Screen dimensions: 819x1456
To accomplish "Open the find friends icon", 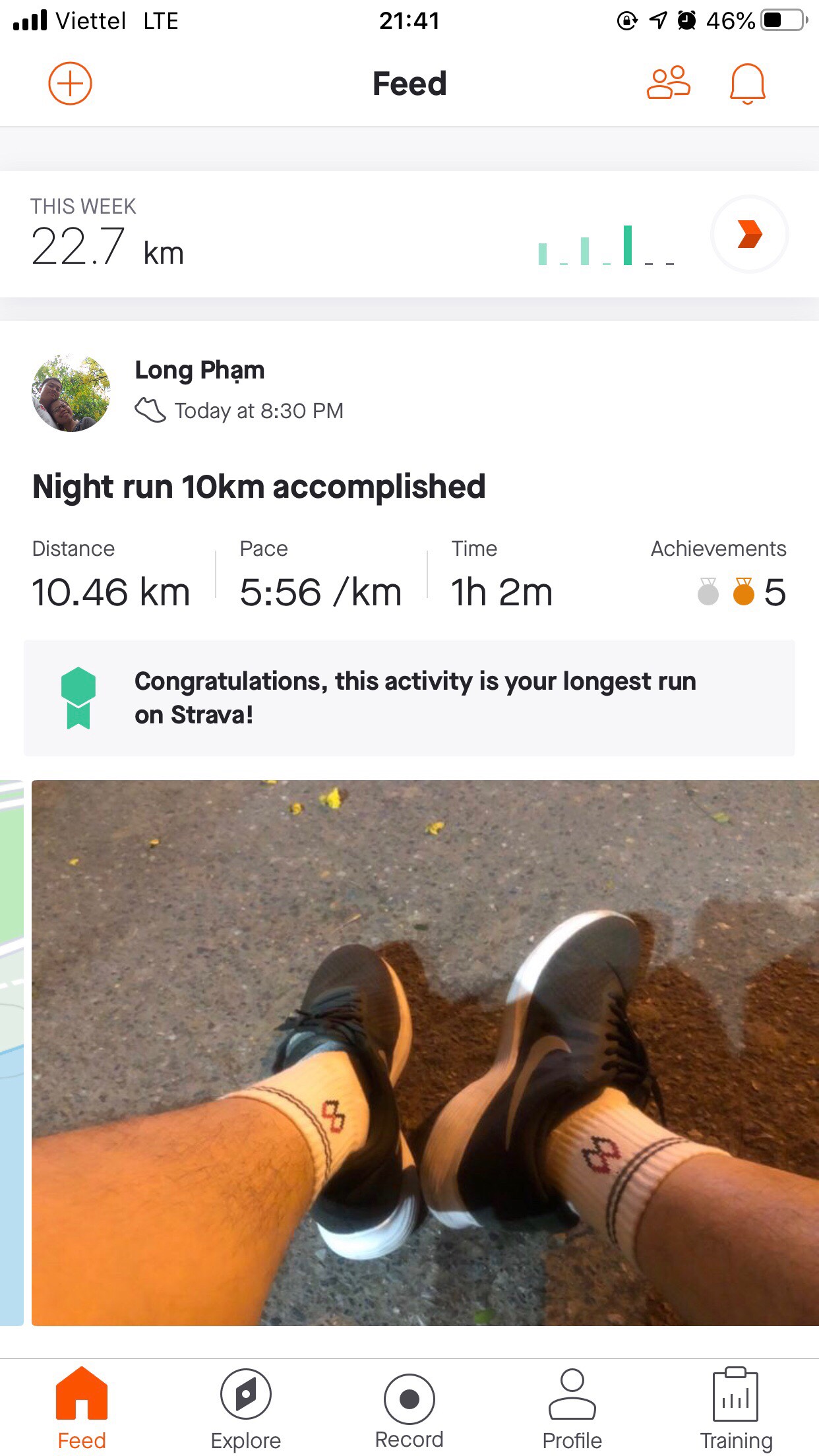I will (x=668, y=83).
